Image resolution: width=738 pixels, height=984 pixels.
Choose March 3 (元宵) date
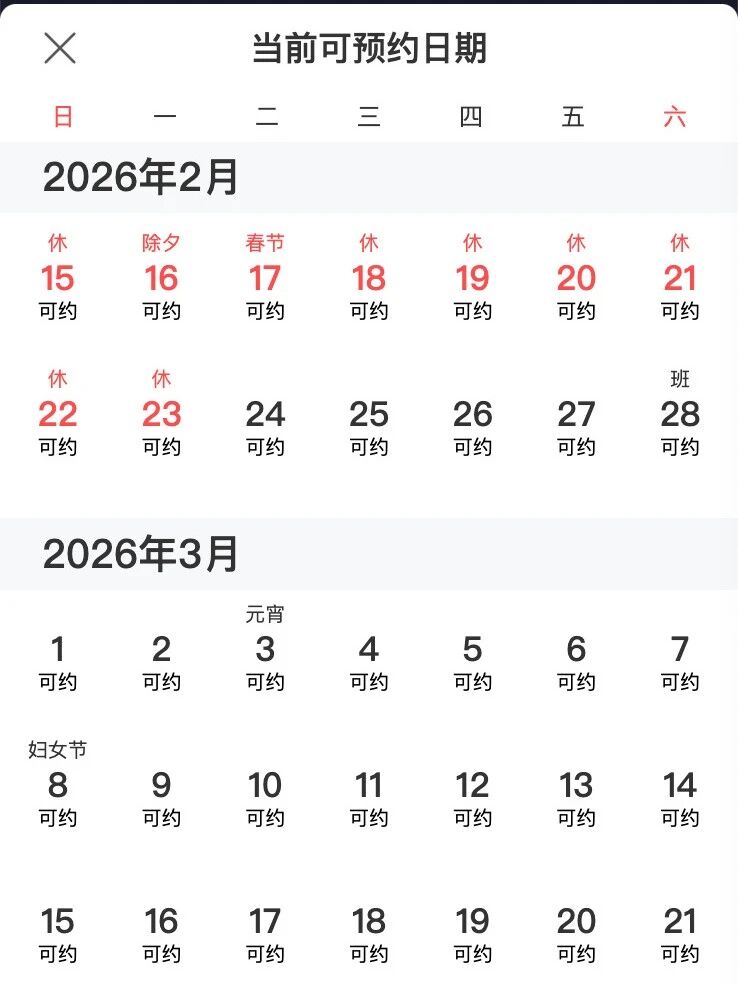265,651
